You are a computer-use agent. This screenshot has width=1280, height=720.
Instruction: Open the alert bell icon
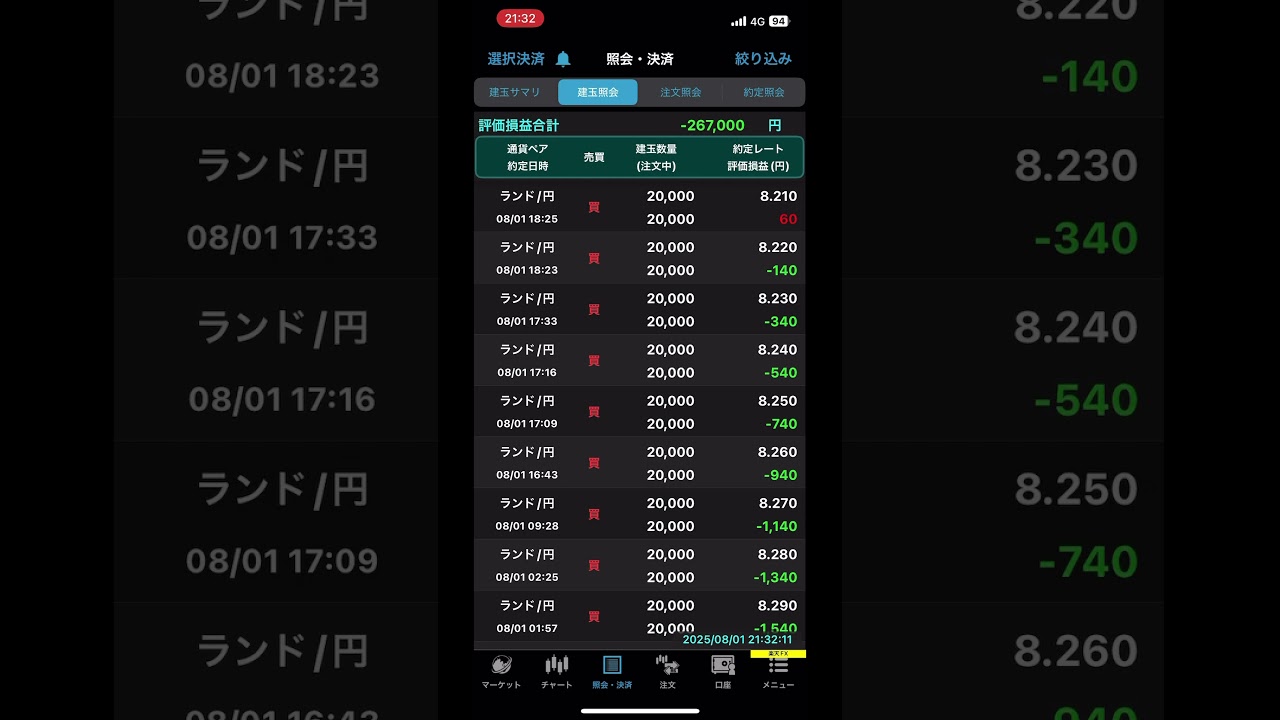(x=563, y=59)
